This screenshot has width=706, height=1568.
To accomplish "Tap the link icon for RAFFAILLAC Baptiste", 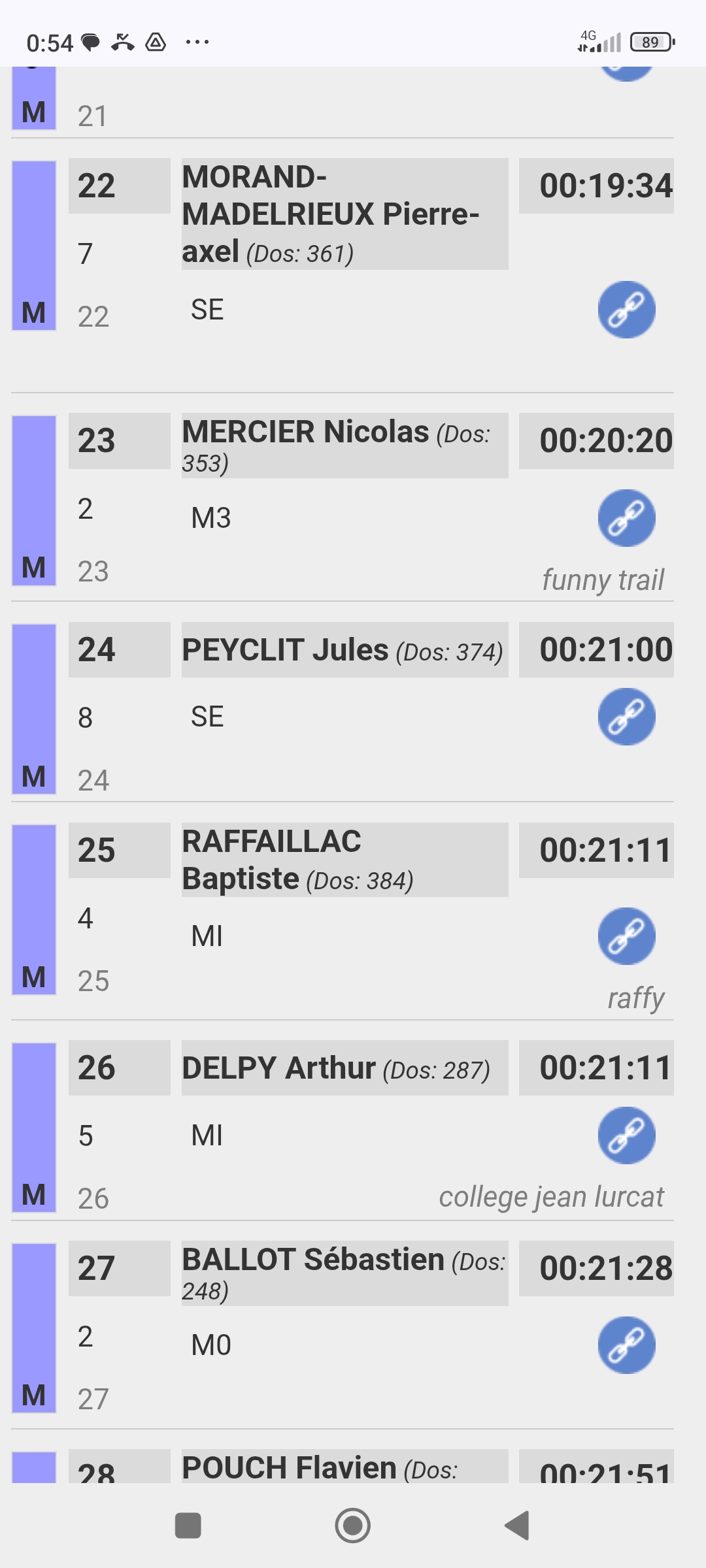I will tap(626, 936).
